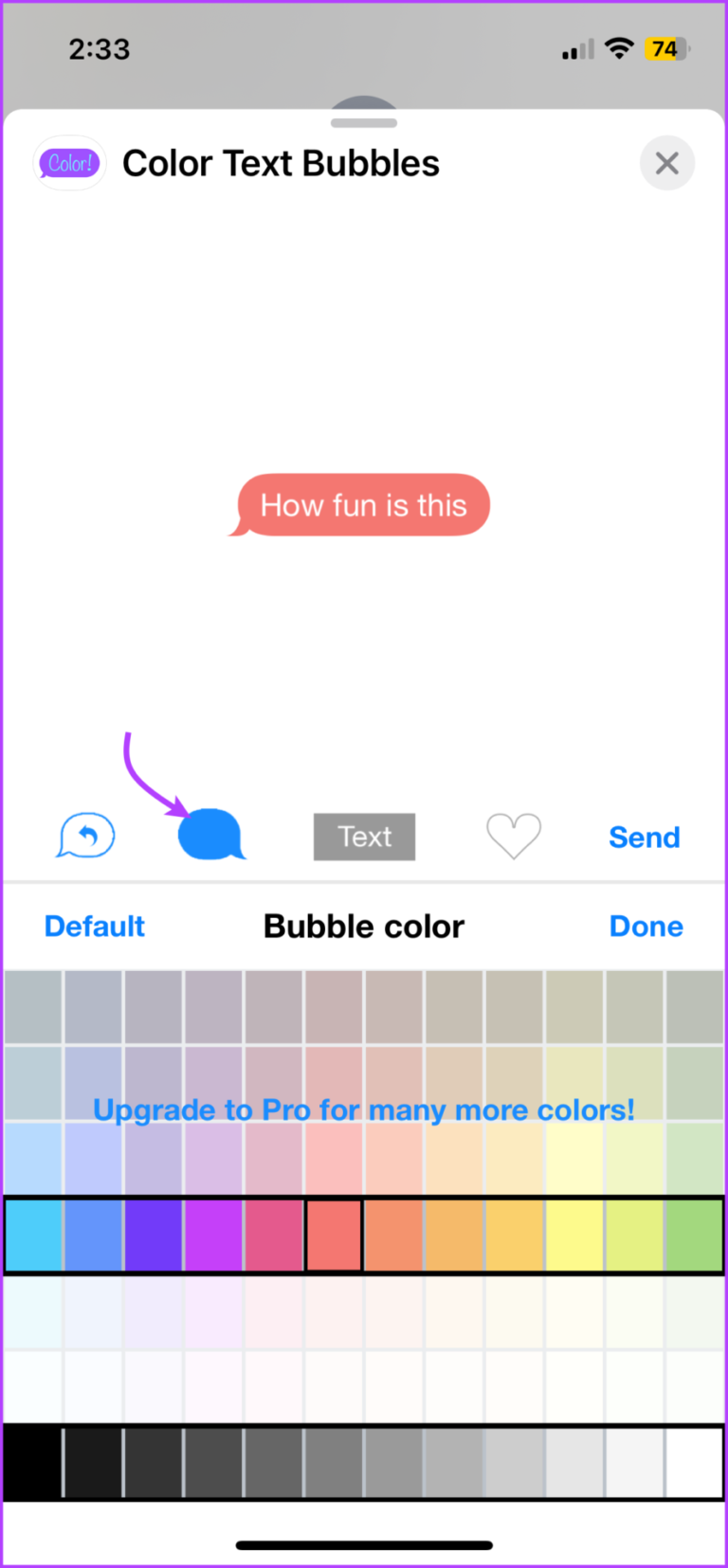Pick the cyan color swatch
Screen dimensions: 728x1568
(x=34, y=1235)
